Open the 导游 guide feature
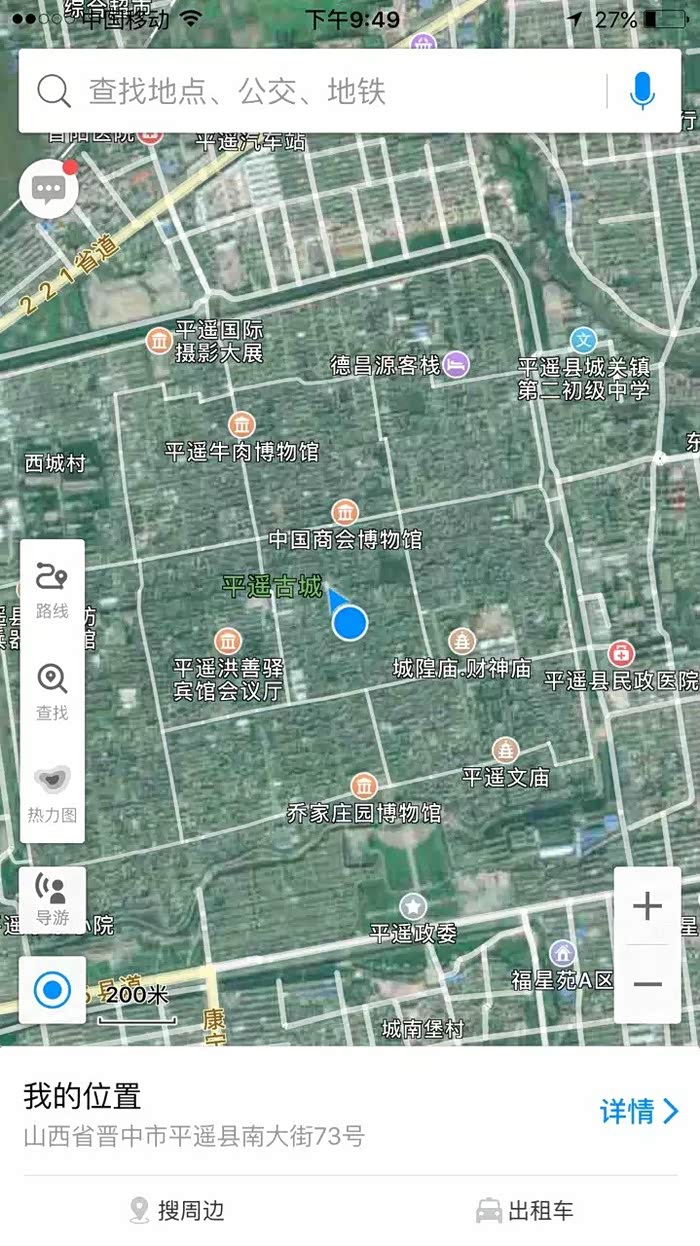The width and height of the screenshot is (700, 1246). click(x=52, y=899)
